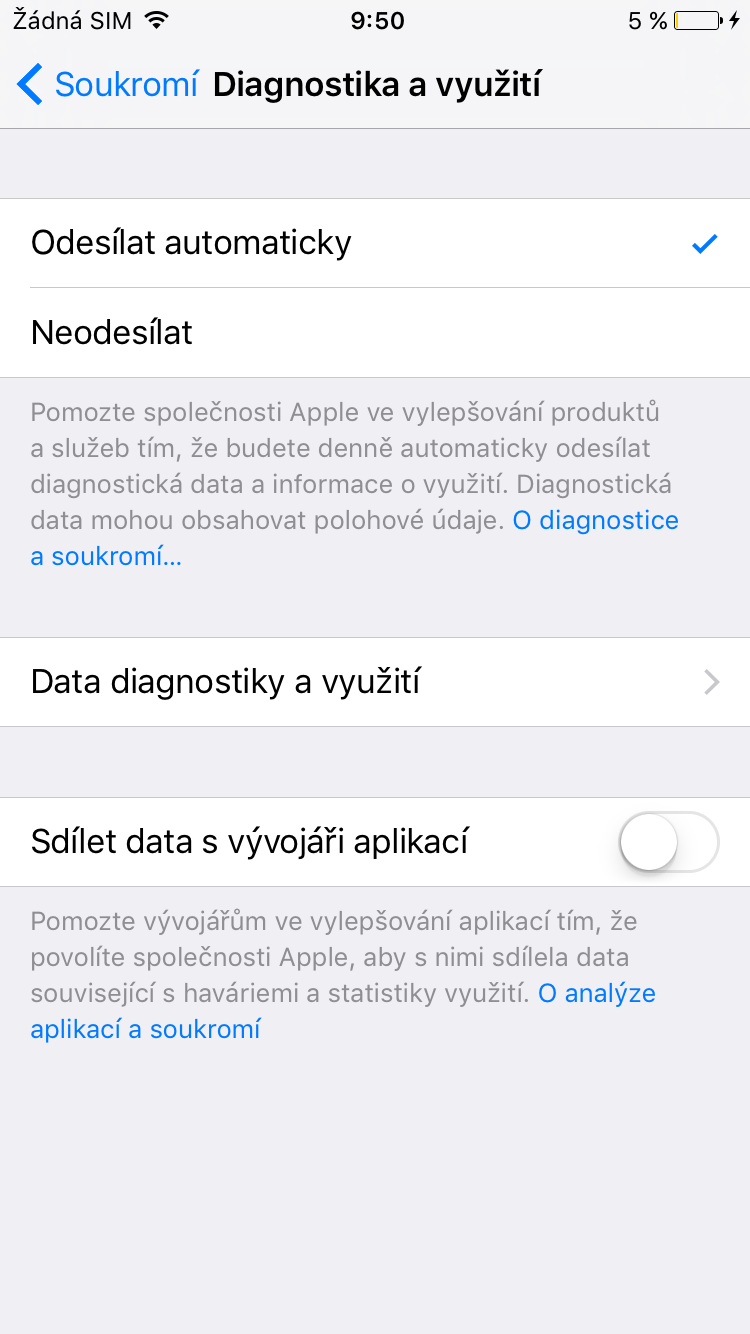Select Odesílat automaticky option
Screen dimensions: 750x1334
tap(375, 243)
